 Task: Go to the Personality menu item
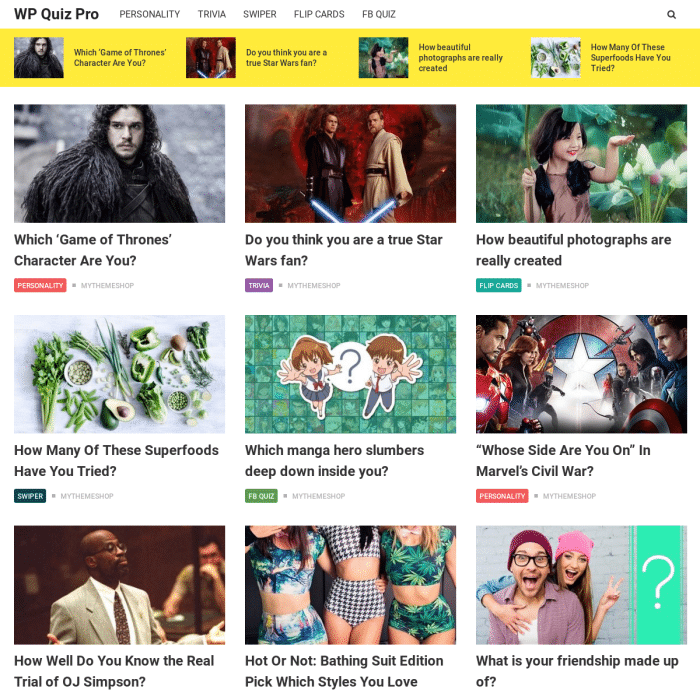pos(149,15)
